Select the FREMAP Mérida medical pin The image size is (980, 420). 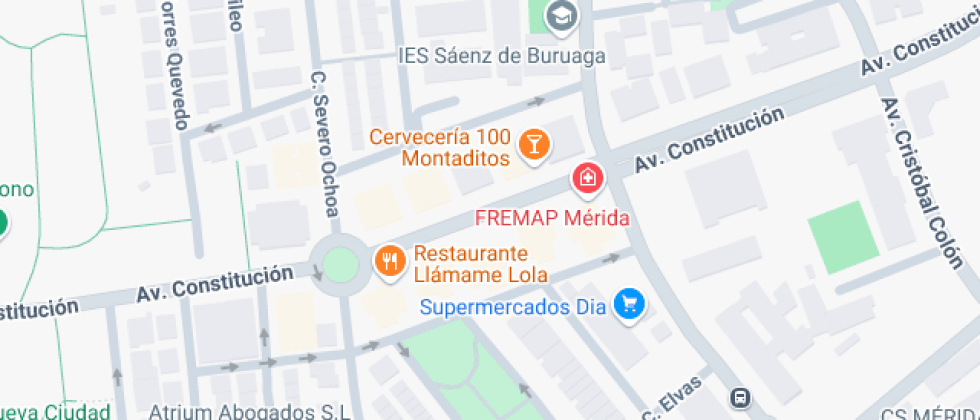click(x=588, y=179)
